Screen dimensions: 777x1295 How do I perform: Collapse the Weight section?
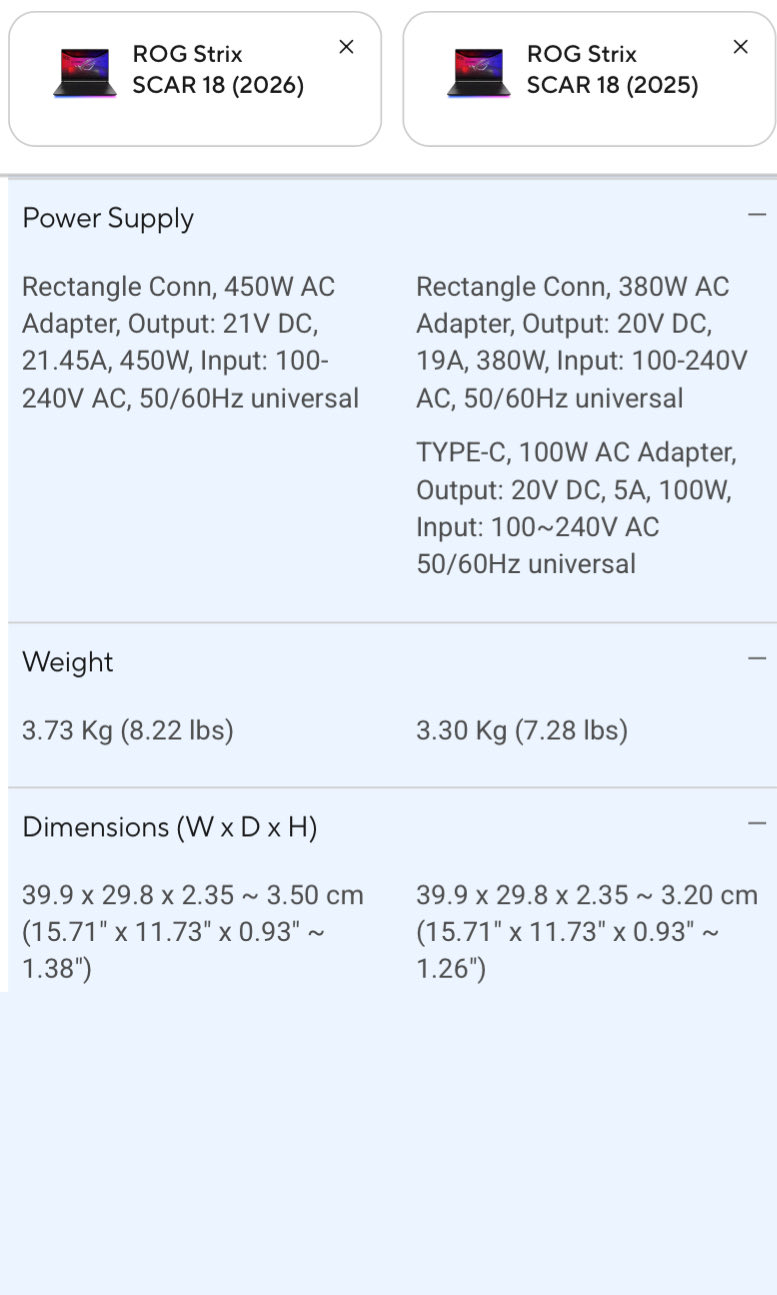tap(757, 658)
